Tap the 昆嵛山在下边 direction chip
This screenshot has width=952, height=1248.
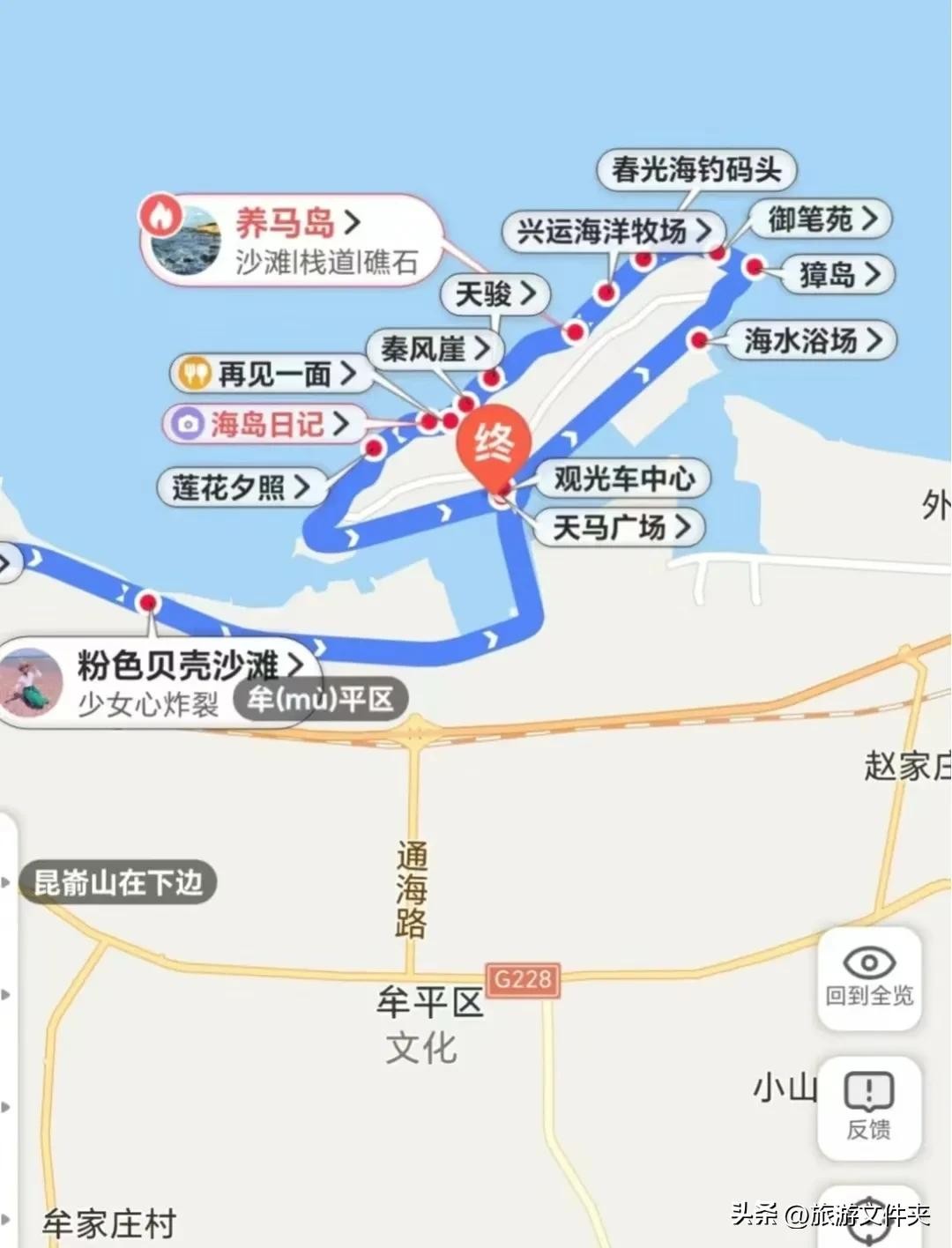click(118, 882)
